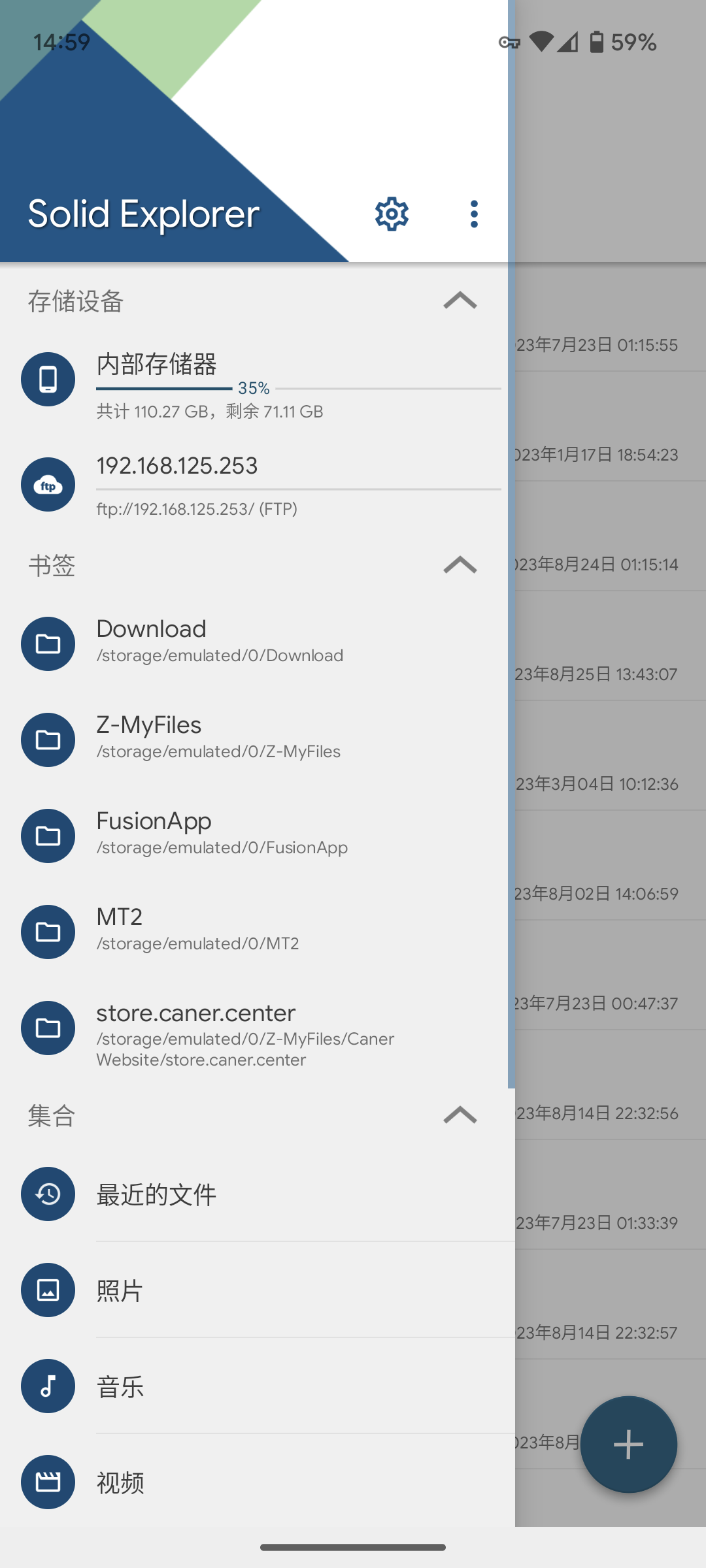The height and width of the screenshot is (1568, 706).
Task: Connect to FTP server 192.168.125.253
Action: pyautogui.click(x=261, y=485)
